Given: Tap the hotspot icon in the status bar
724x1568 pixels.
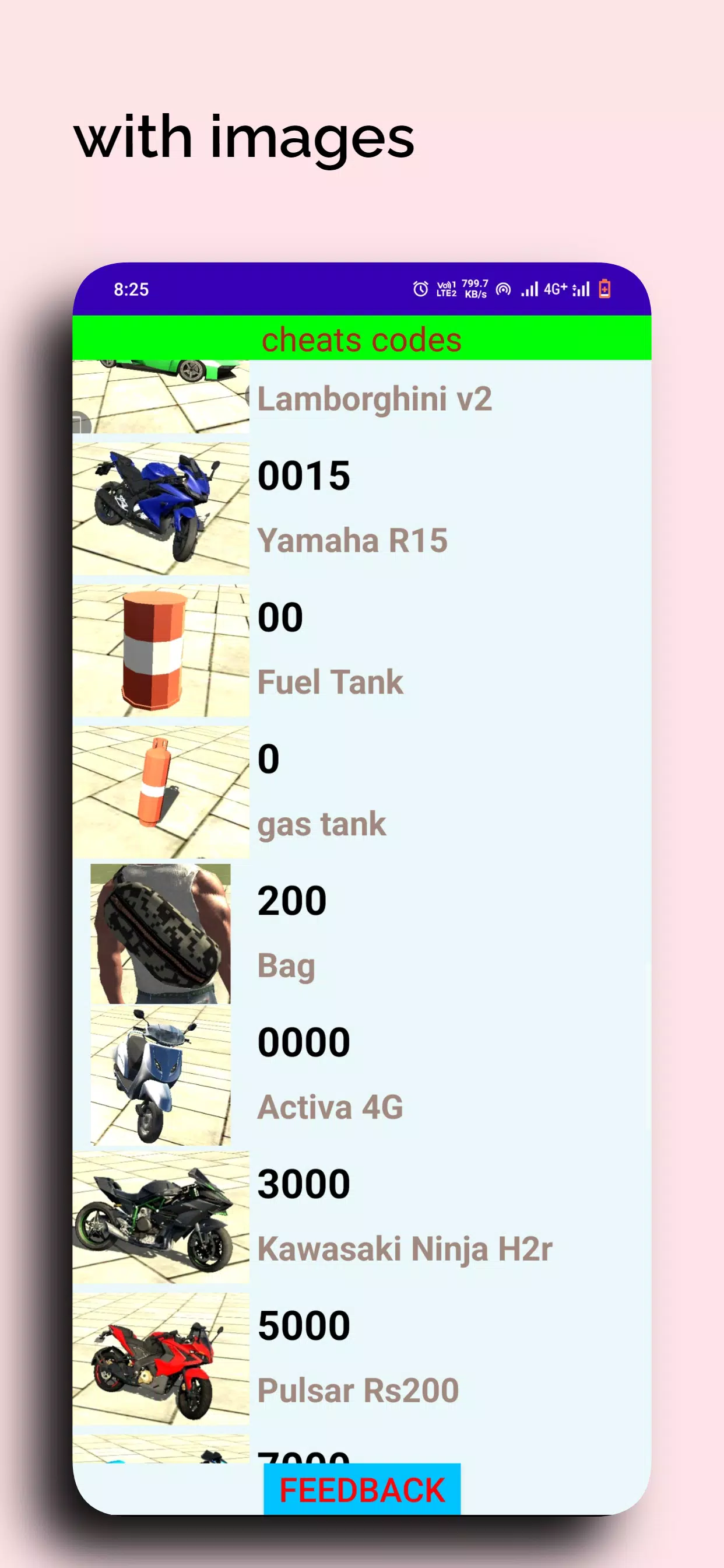Looking at the screenshot, I should 502,290.
